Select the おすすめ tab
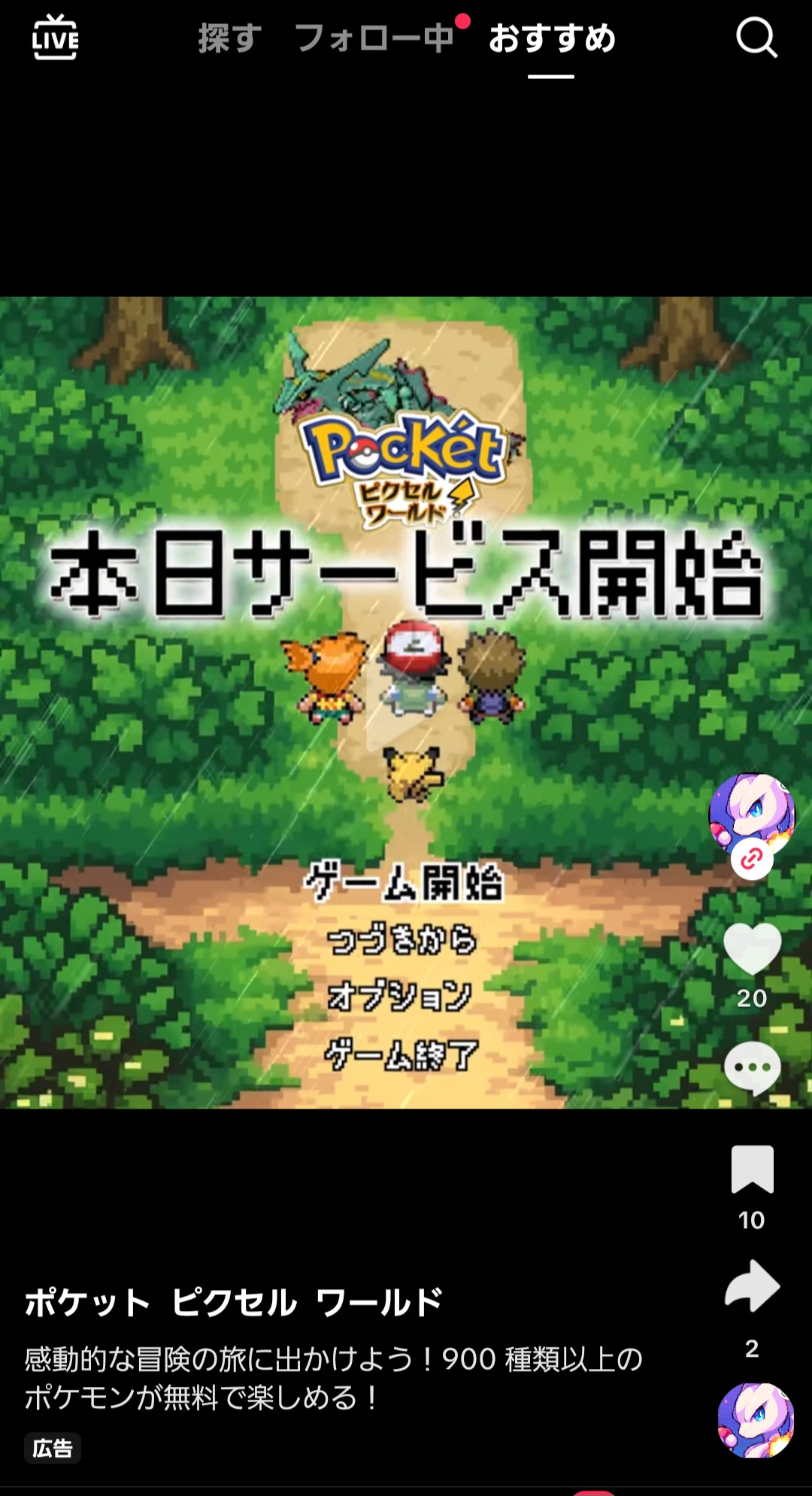Image resolution: width=812 pixels, height=1496 pixels. (552, 38)
